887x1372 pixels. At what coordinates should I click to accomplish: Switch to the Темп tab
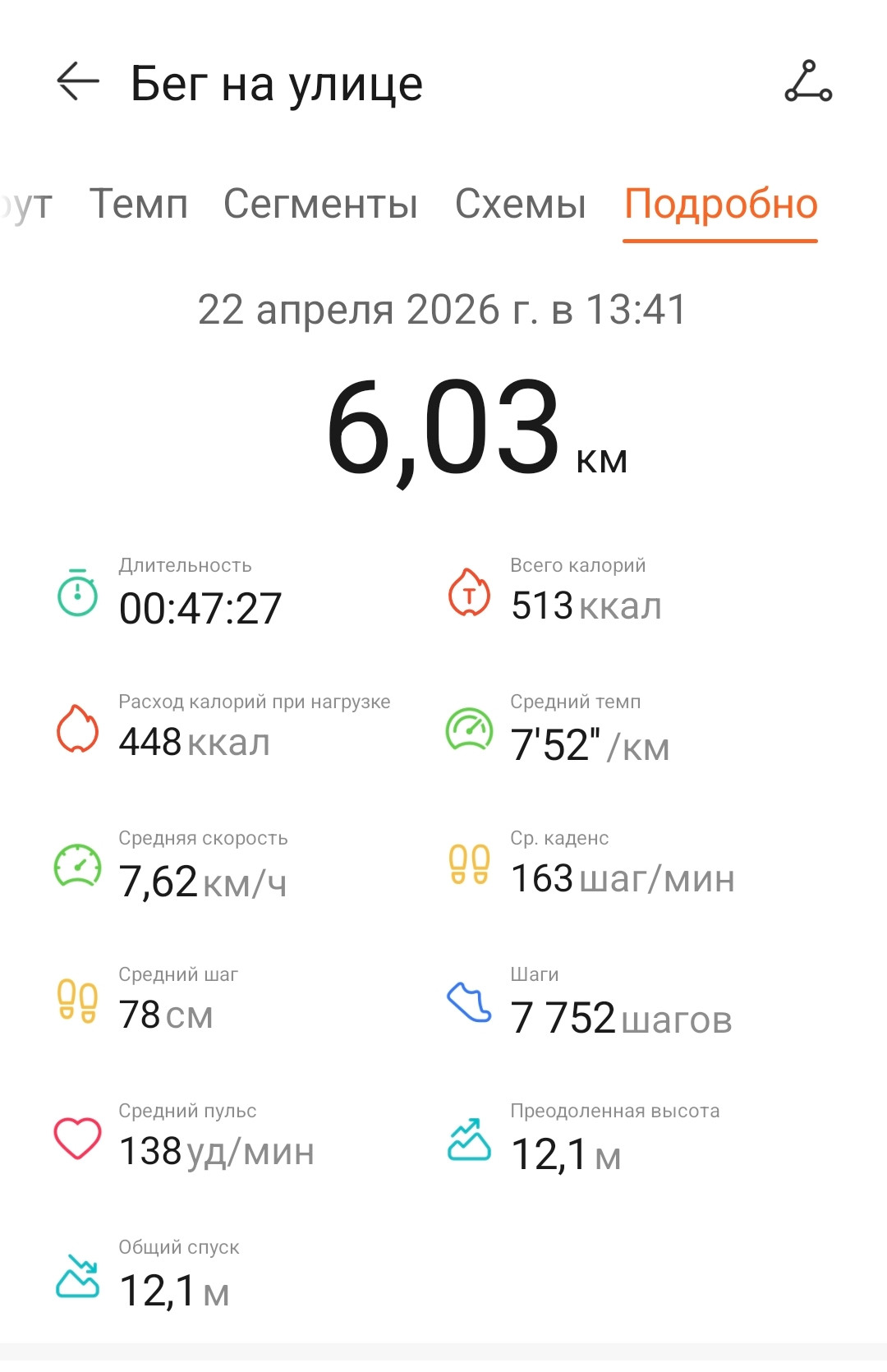tap(139, 204)
